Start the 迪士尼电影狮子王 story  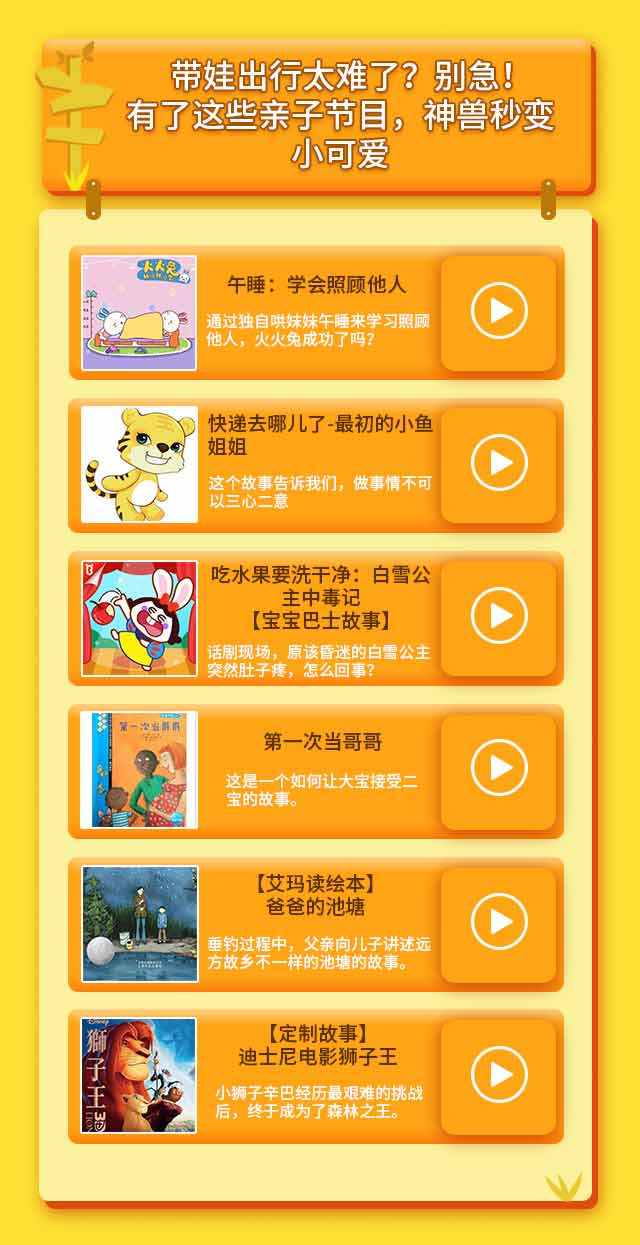(x=498, y=1075)
